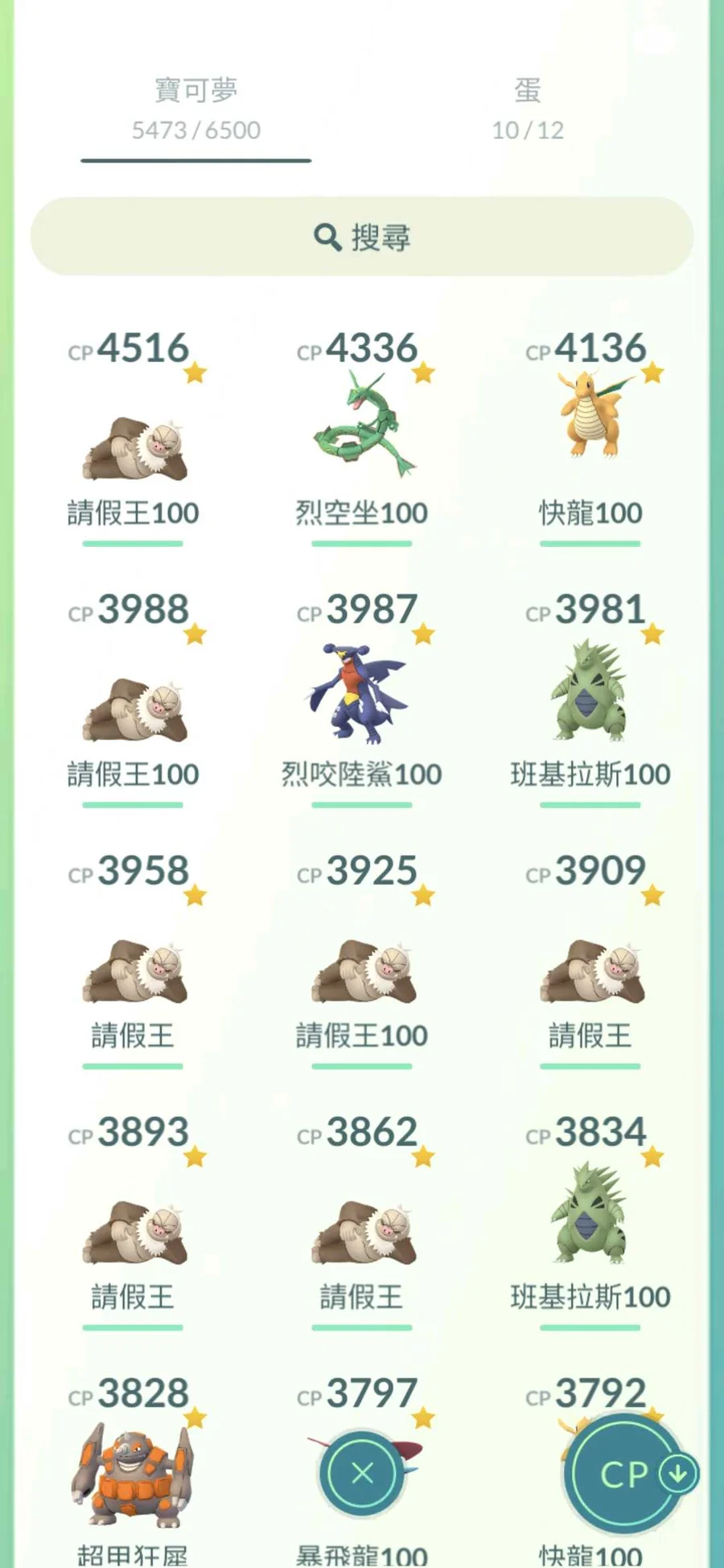Open the Slaking 請假王100 with CP 3925
Viewport: 724px width, 1568px height.
(362, 973)
